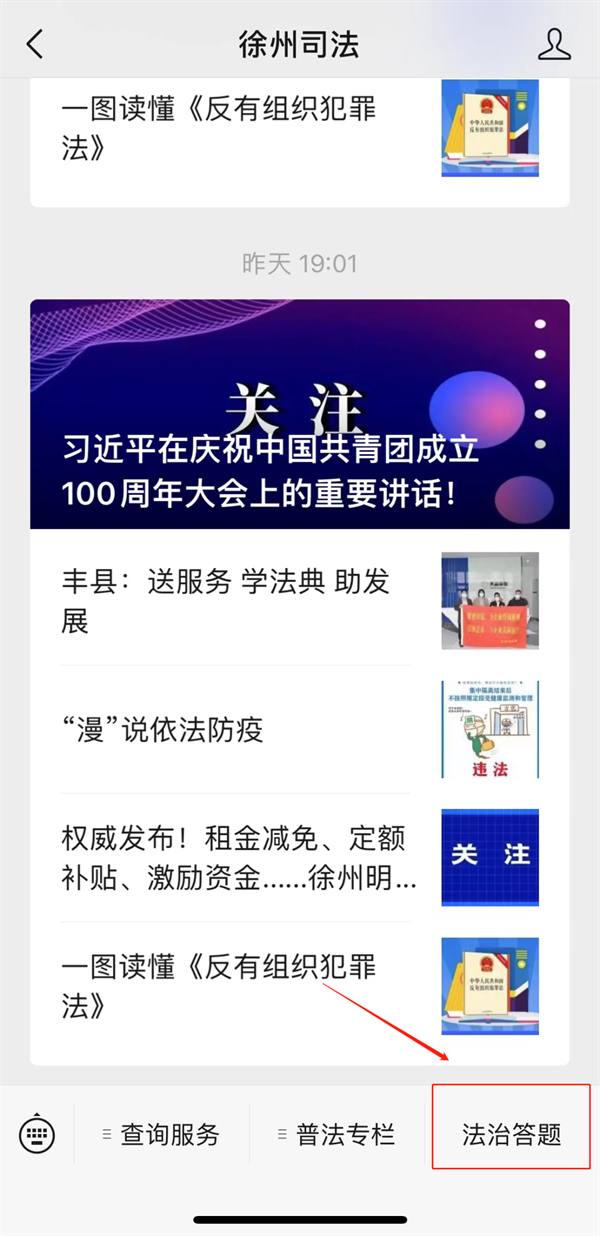Open the Xi Jinping speech headline article

tap(299, 414)
